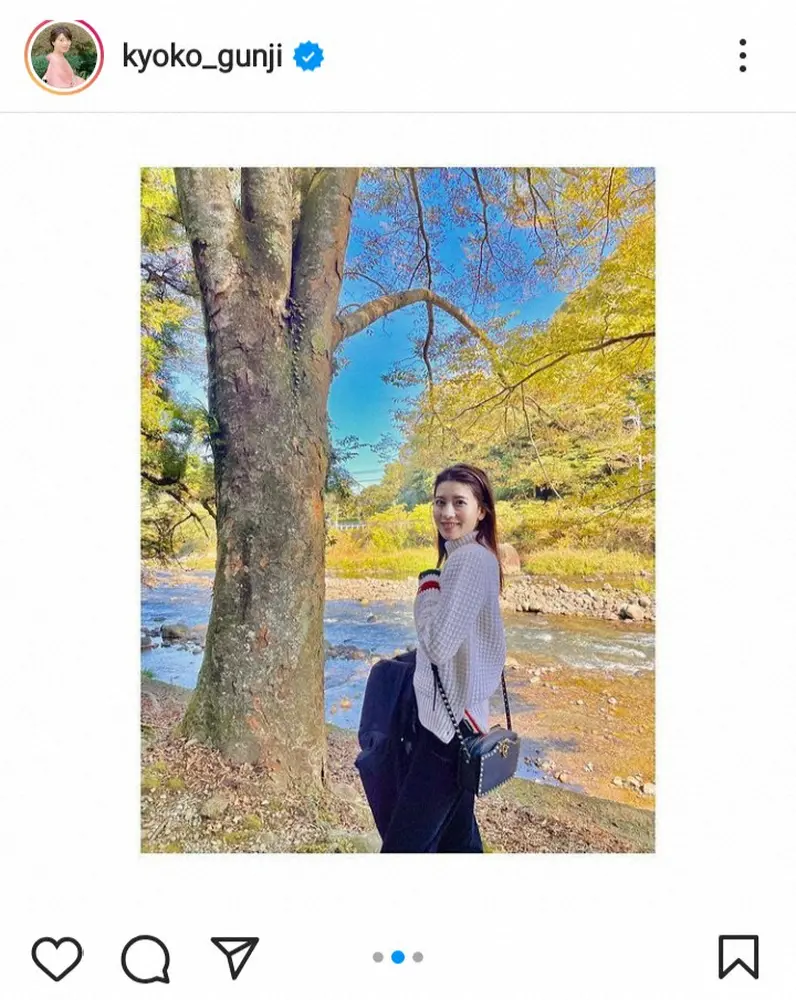Open kyoko_gunji's profile picture story
The width and height of the screenshot is (796, 1000).
(x=63, y=56)
